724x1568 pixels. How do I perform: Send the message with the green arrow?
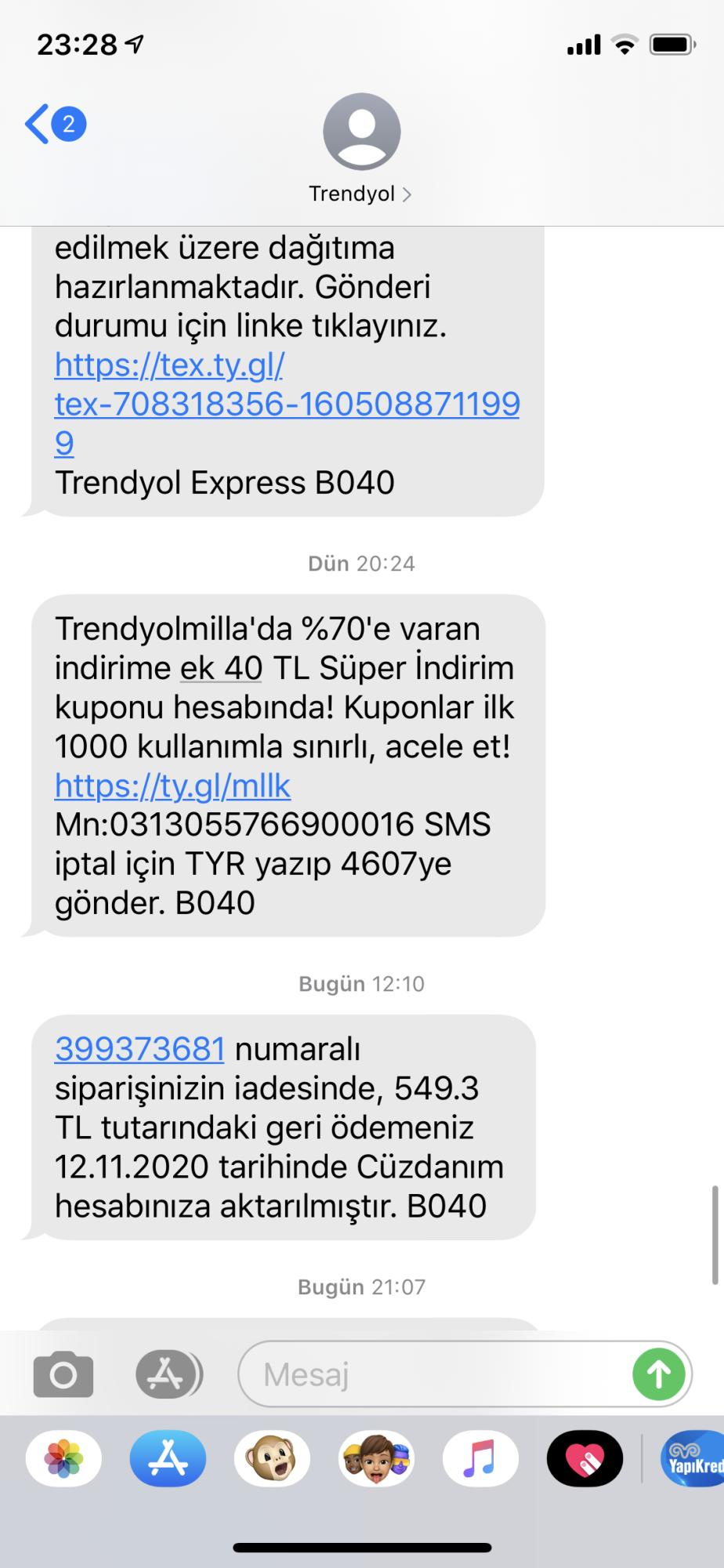[x=659, y=1374]
